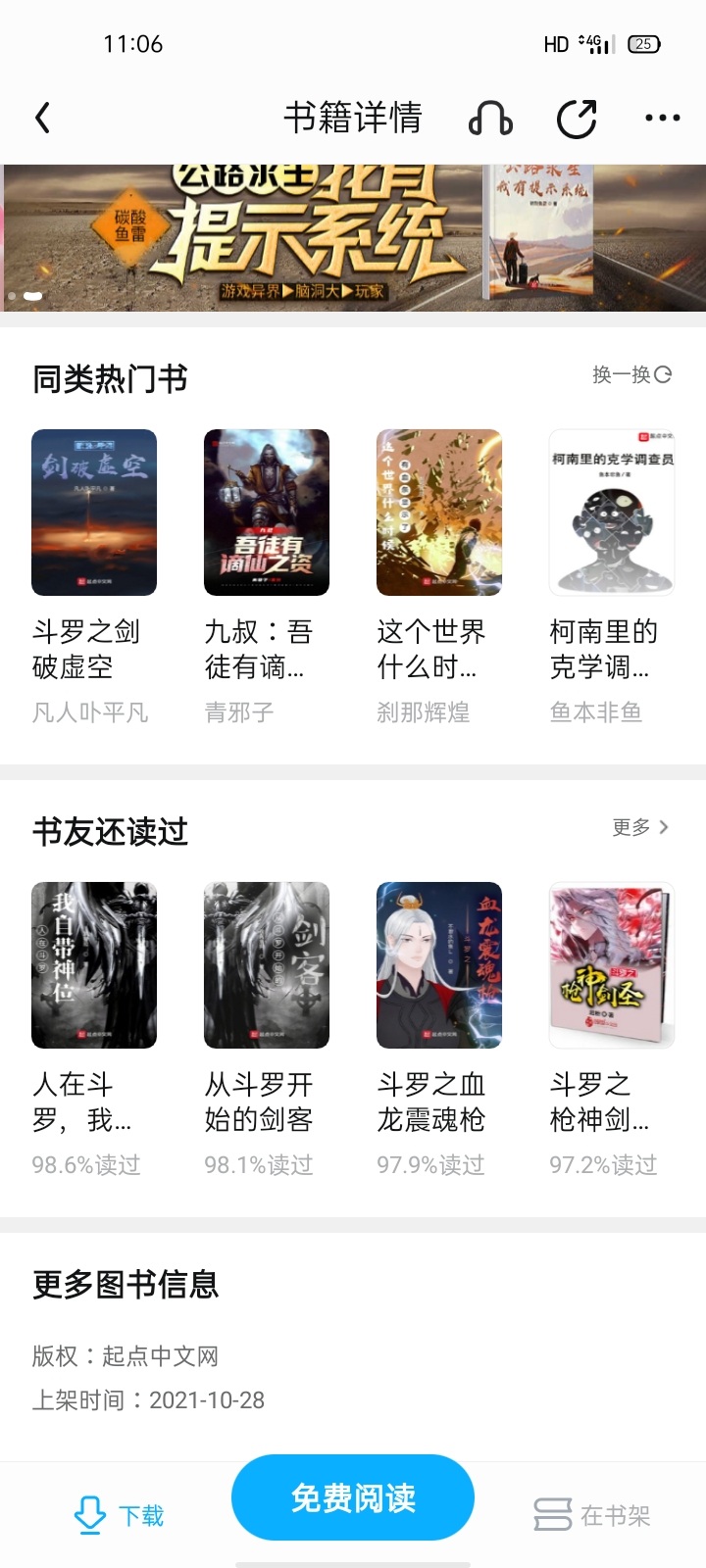Viewport: 706px width, 1568px height.
Task: Refresh similar books with 换一换
Action: [x=631, y=374]
